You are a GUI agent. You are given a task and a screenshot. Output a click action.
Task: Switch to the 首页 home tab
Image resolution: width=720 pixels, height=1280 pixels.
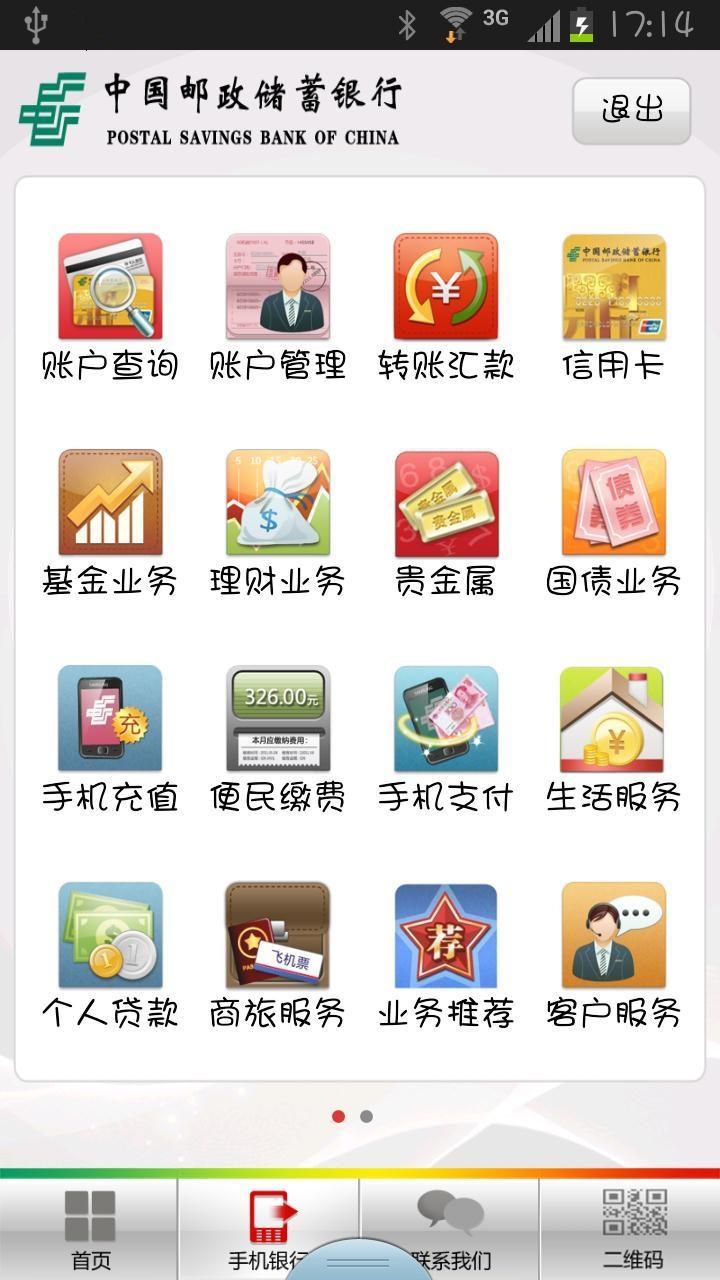90,1230
